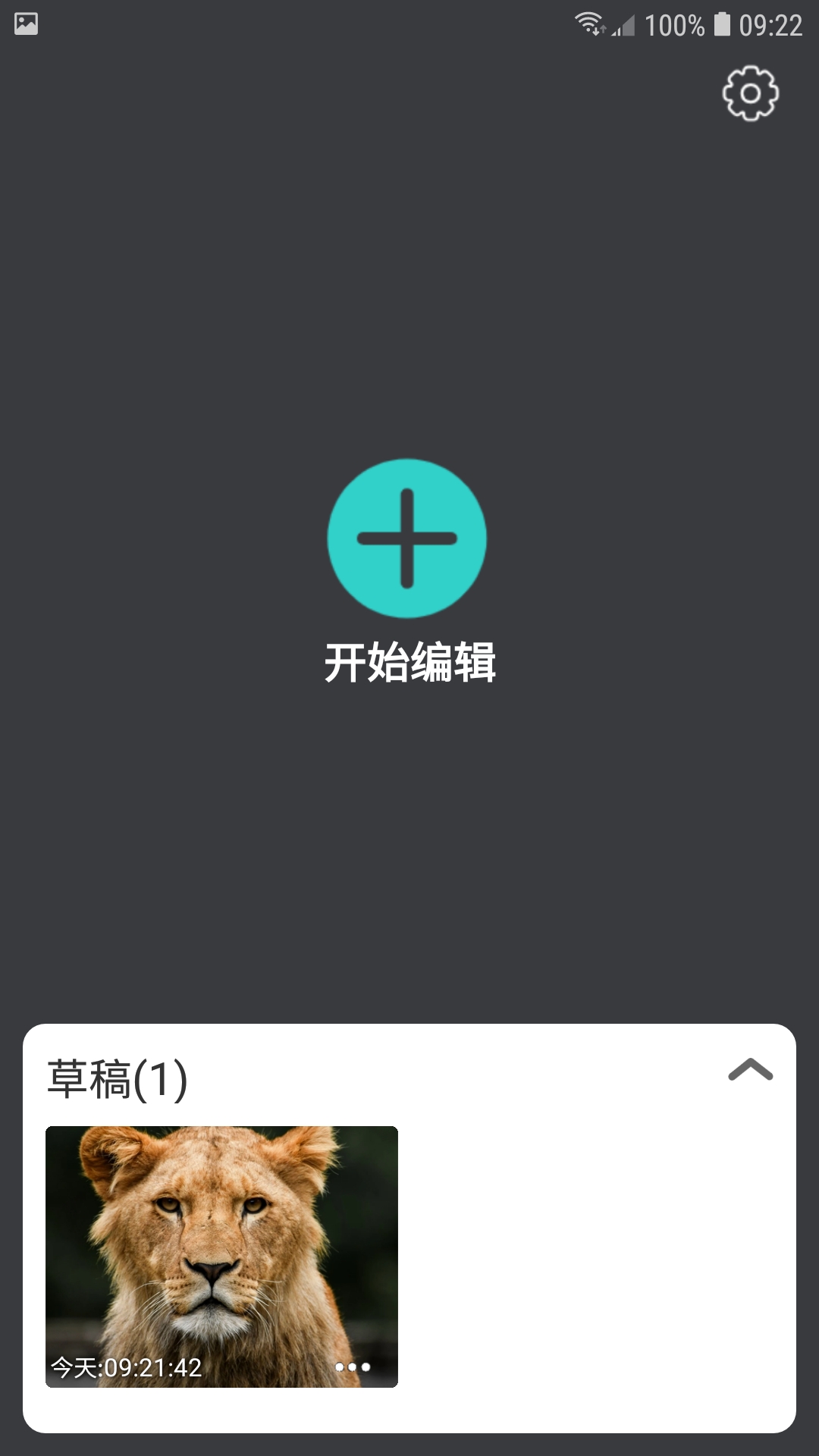The image size is (819, 1456).
Task: Tap the Wi-Fi status icon
Action: (588, 21)
